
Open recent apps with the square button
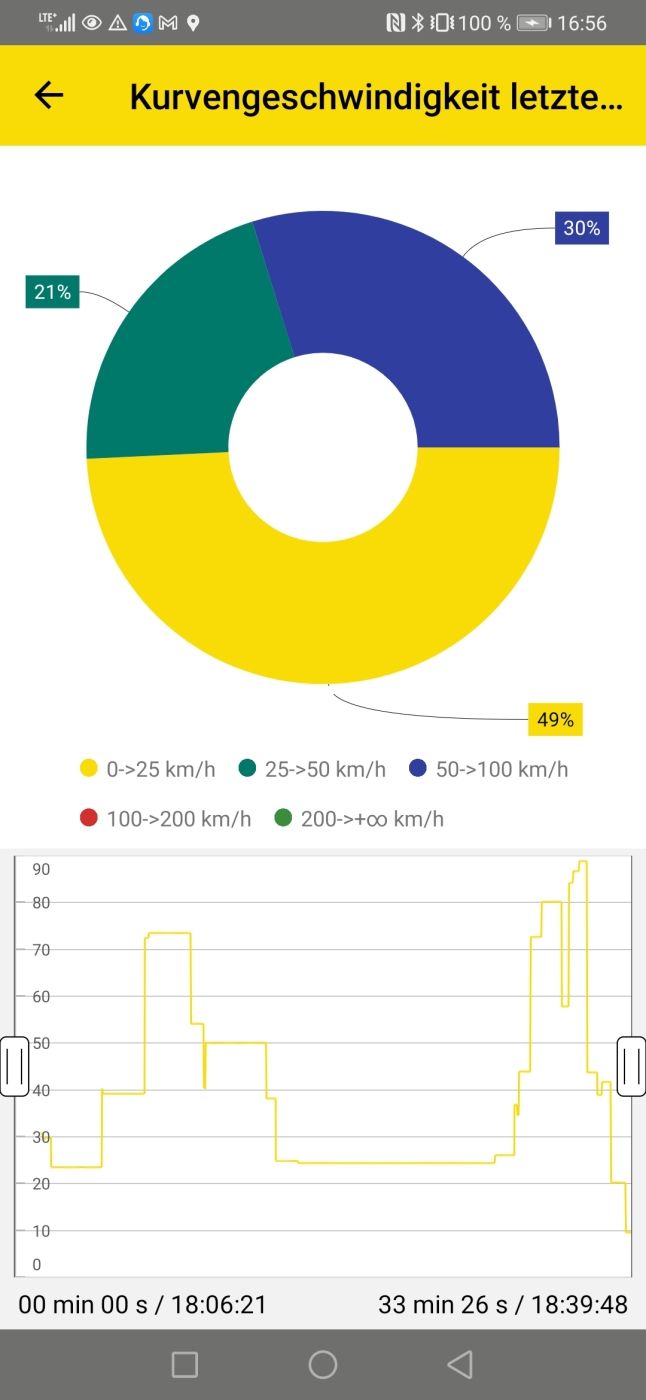coord(185,1364)
